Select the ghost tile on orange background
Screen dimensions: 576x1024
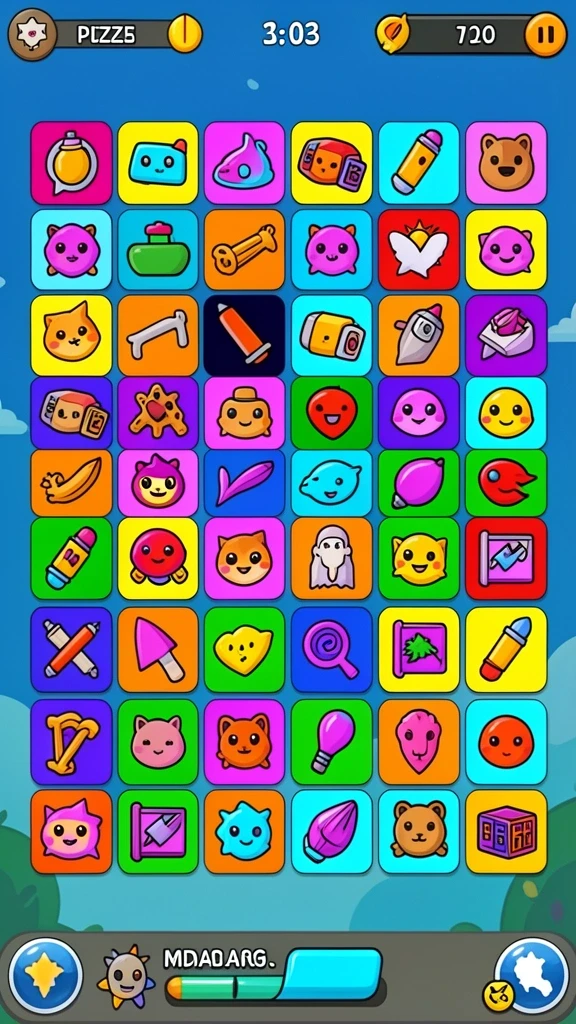click(x=332, y=558)
